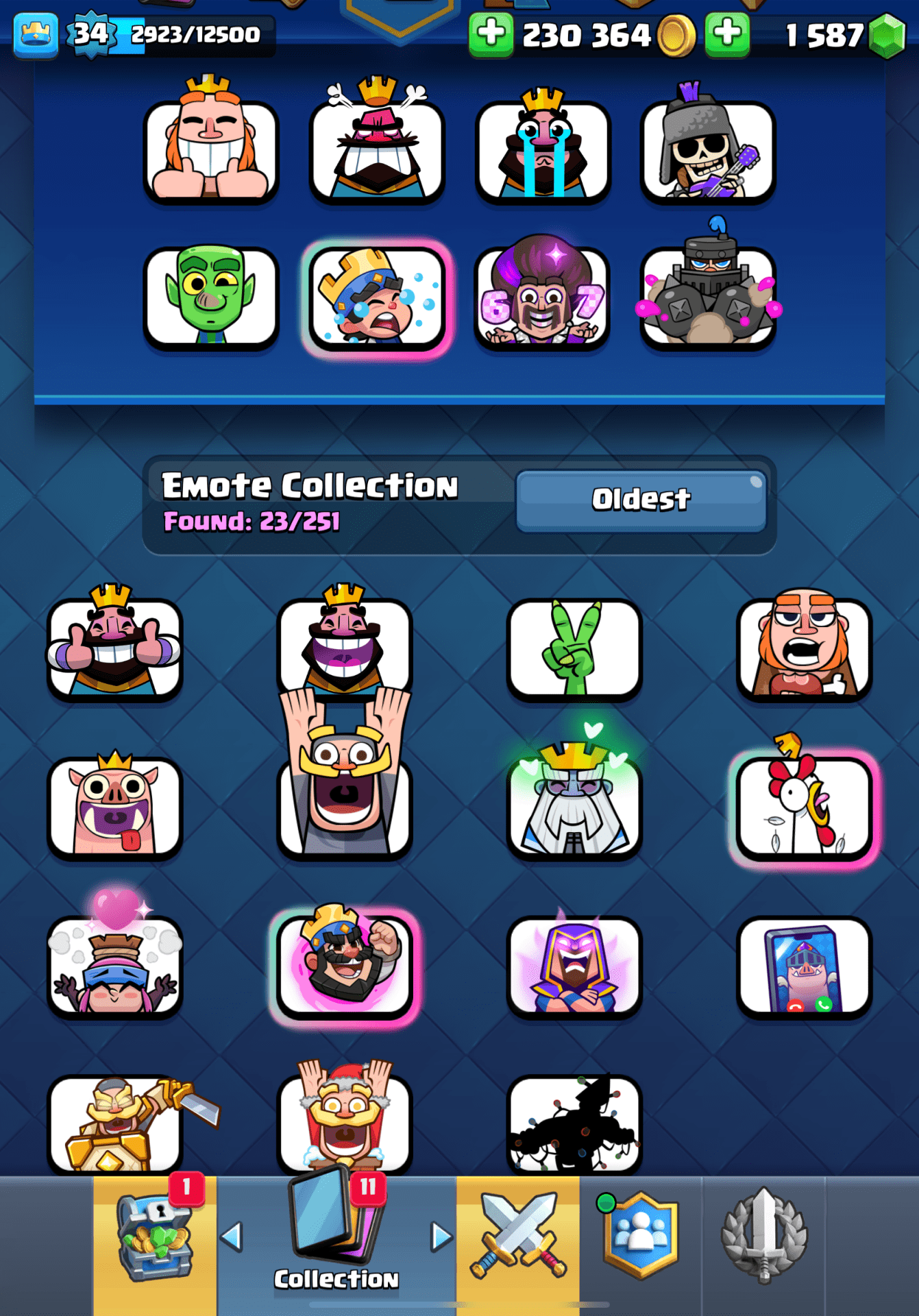919x1316 pixels.
Task: Open the player profile crown icon
Action: (x=36, y=34)
